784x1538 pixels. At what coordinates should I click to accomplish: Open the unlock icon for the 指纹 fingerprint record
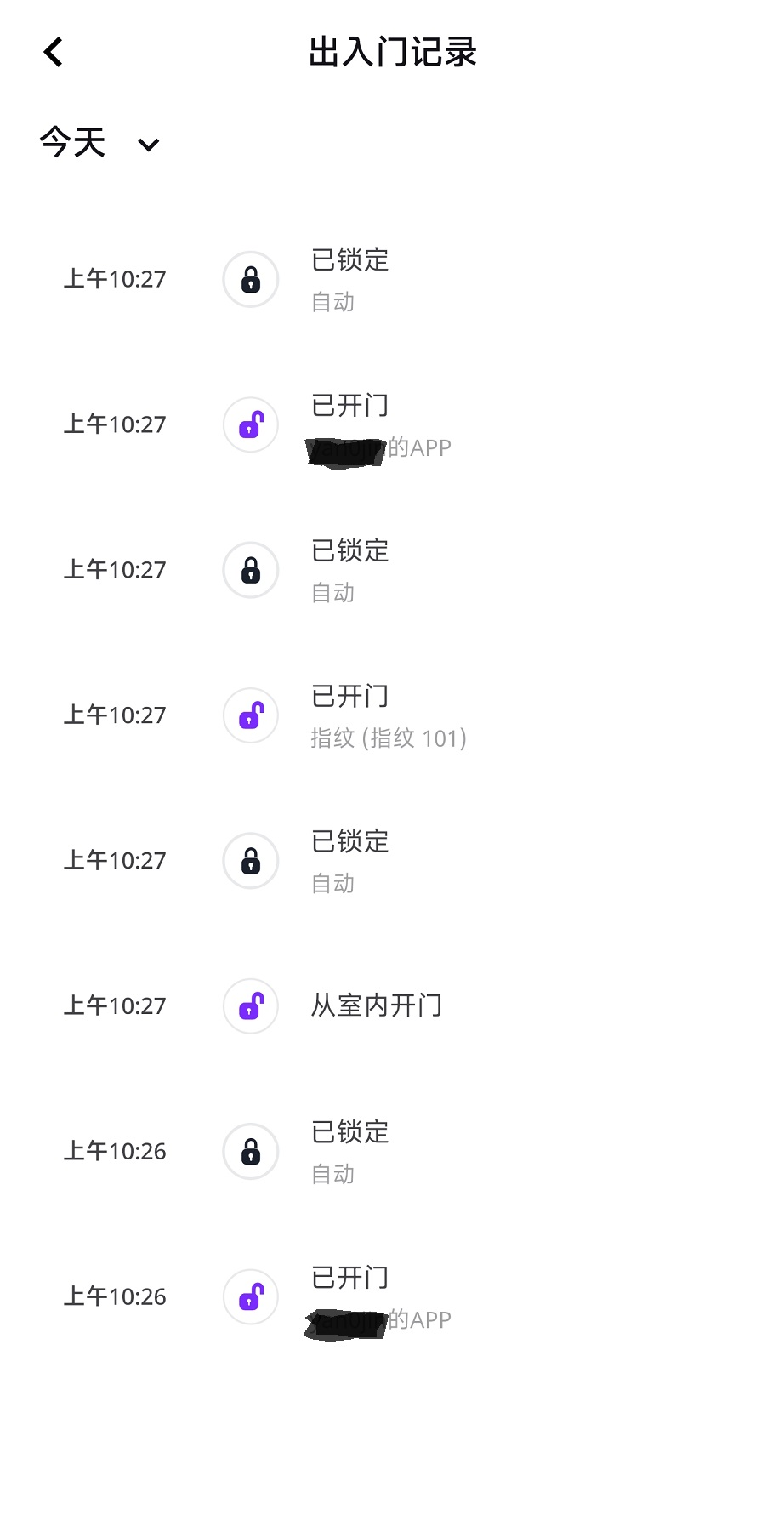(250, 715)
